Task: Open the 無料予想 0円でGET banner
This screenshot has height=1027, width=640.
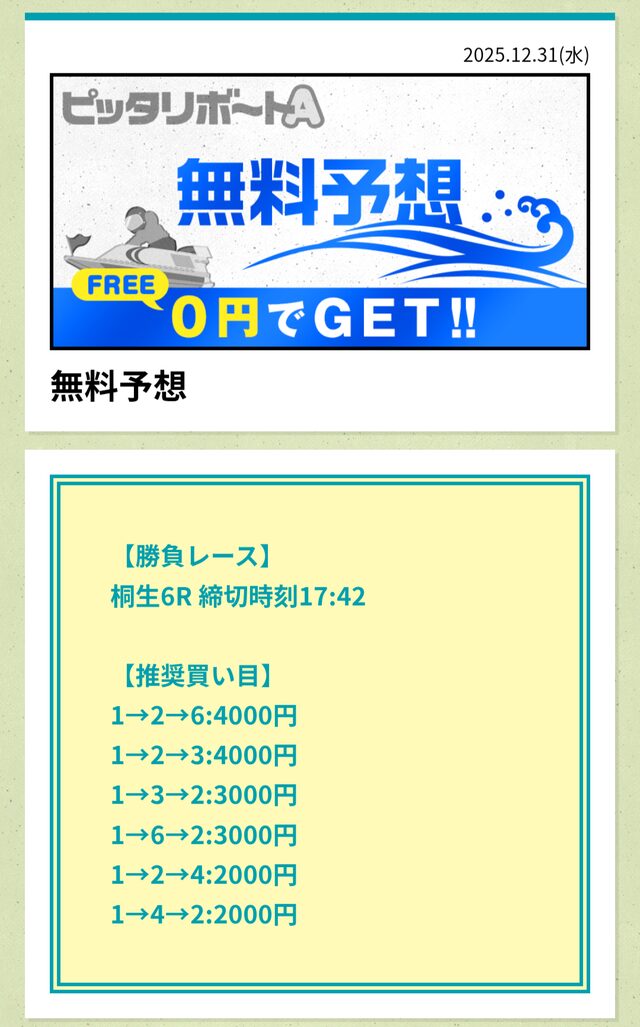Action: [320, 211]
